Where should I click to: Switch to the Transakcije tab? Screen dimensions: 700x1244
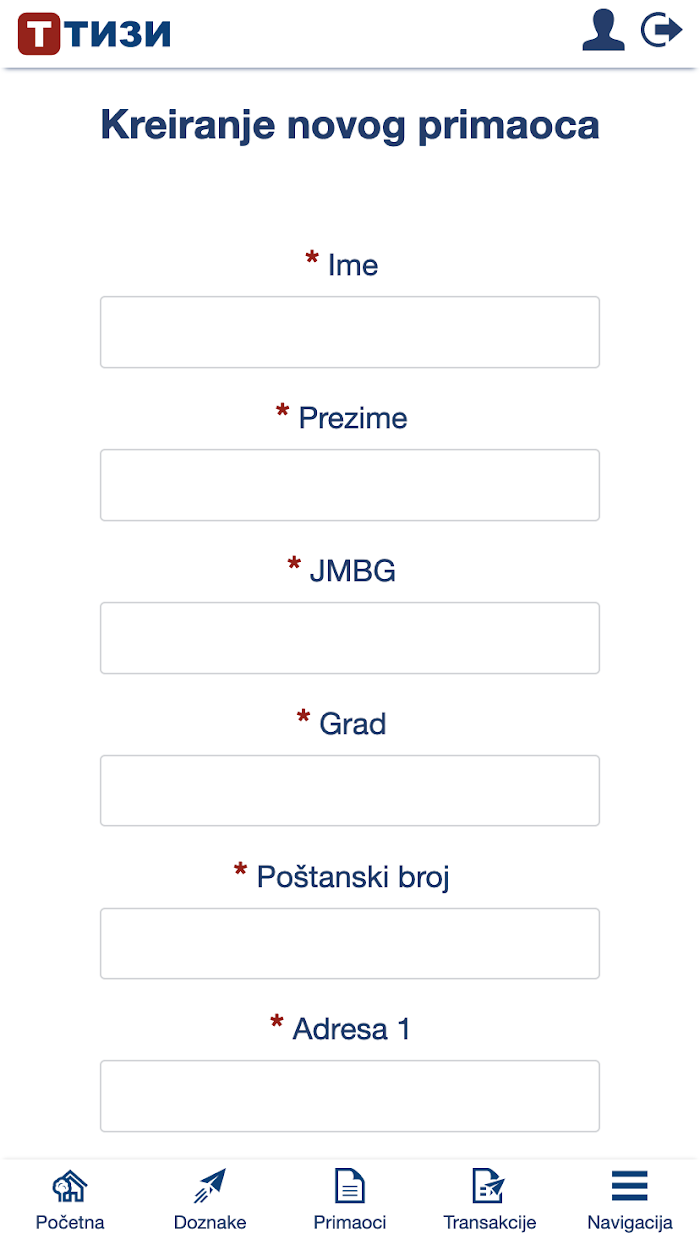tap(490, 1200)
